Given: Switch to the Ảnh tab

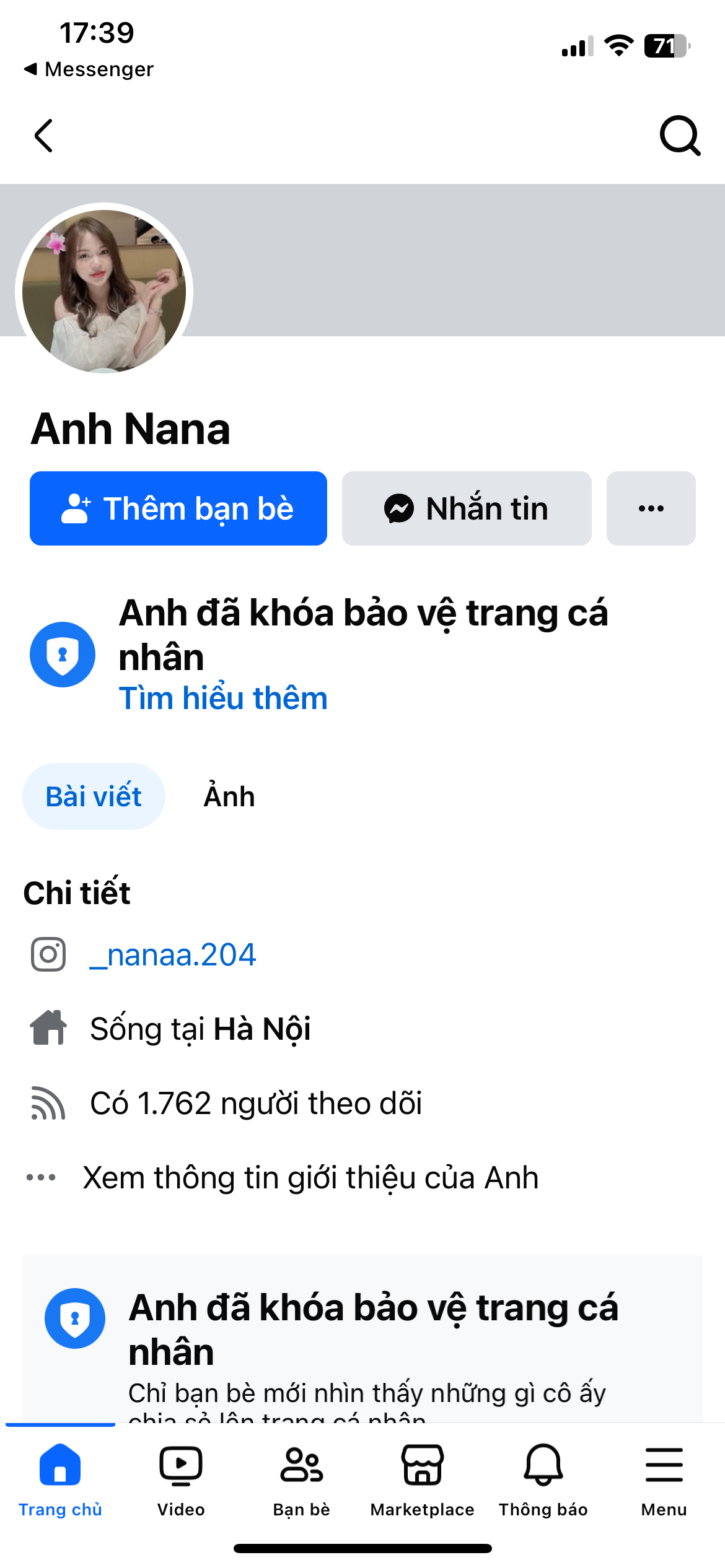Looking at the screenshot, I should point(229,796).
